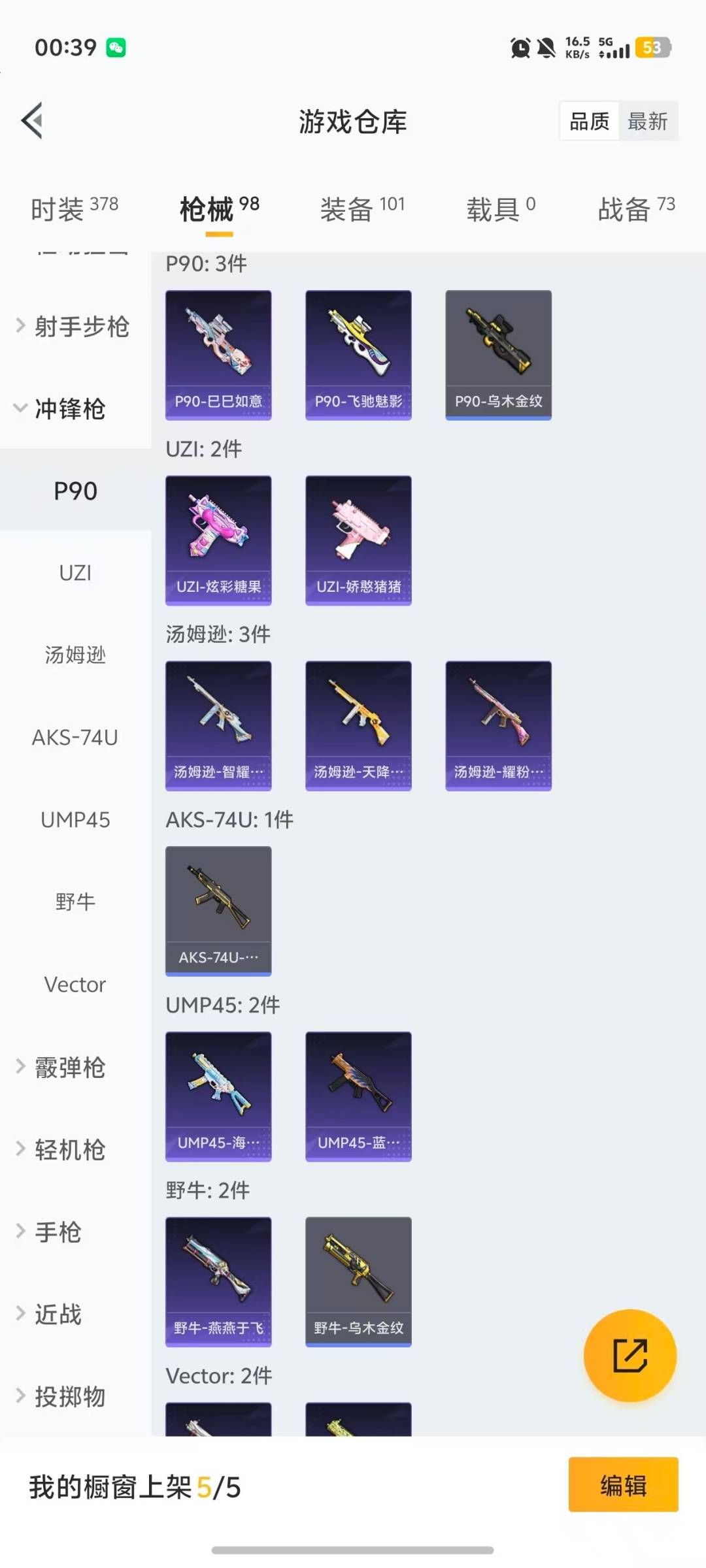Viewport: 706px width, 1568px height.
Task: Open the P90-乌木金纹 skin
Action: click(498, 353)
